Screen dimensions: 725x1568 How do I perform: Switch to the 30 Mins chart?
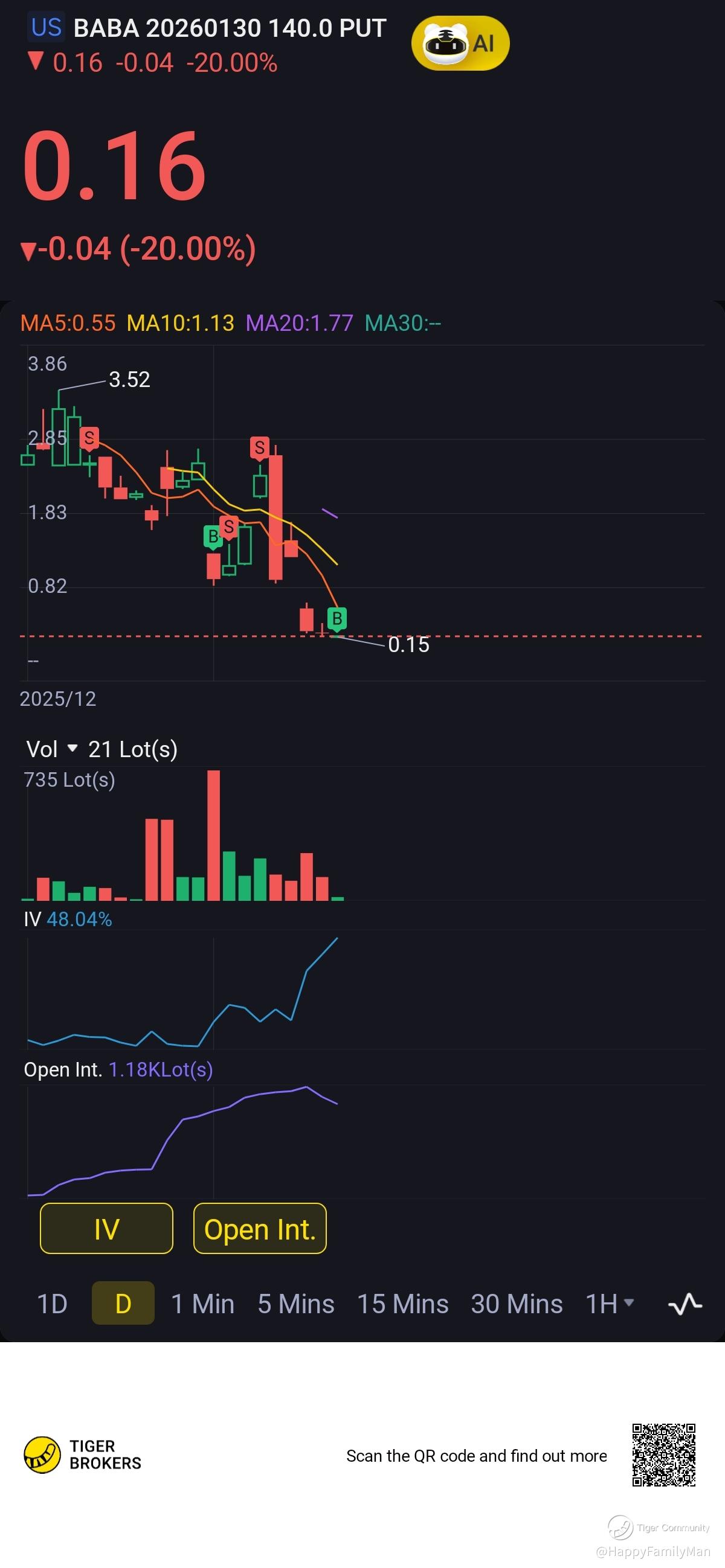pos(517,1303)
